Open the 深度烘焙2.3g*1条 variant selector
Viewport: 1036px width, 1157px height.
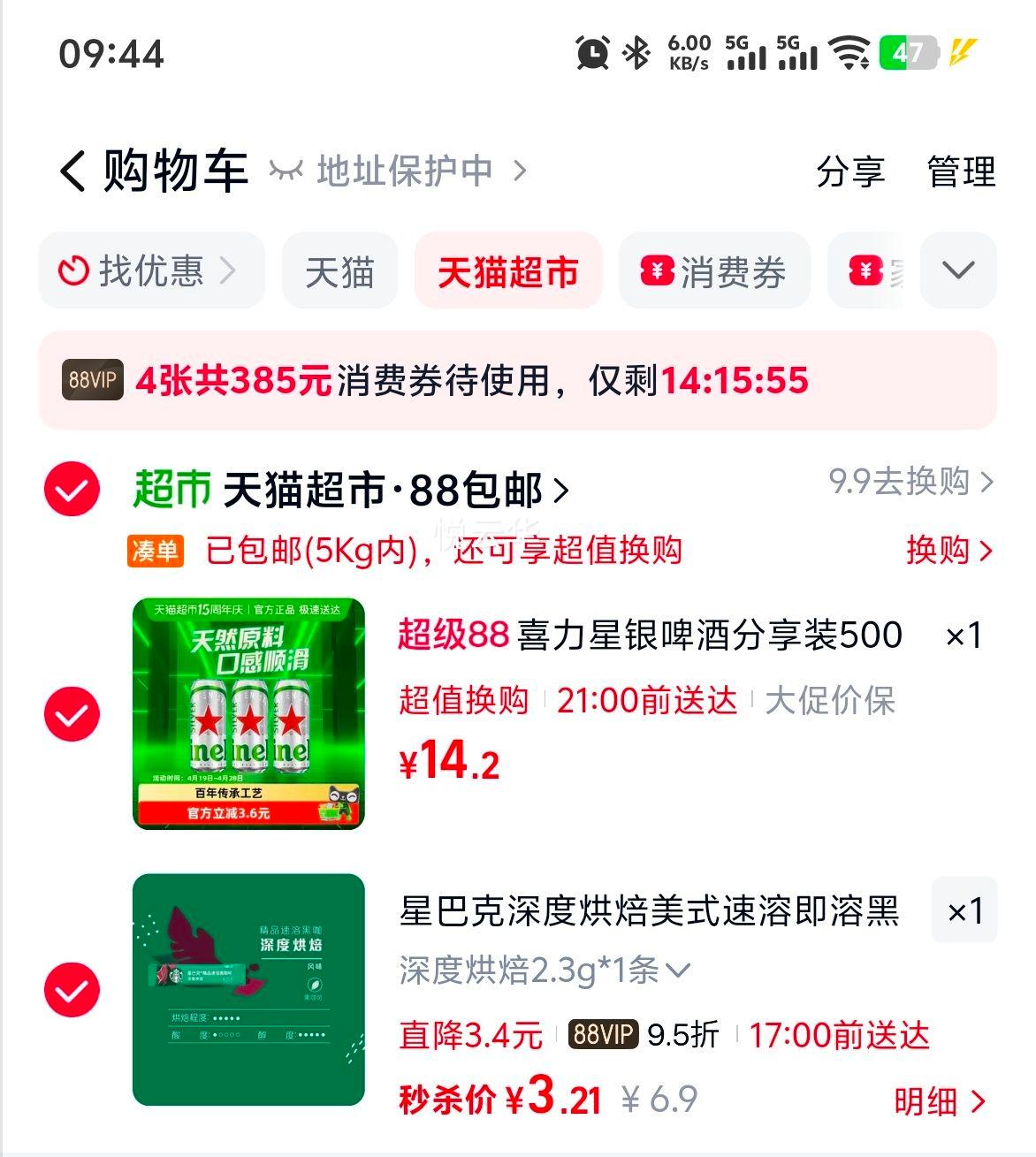click(540, 971)
